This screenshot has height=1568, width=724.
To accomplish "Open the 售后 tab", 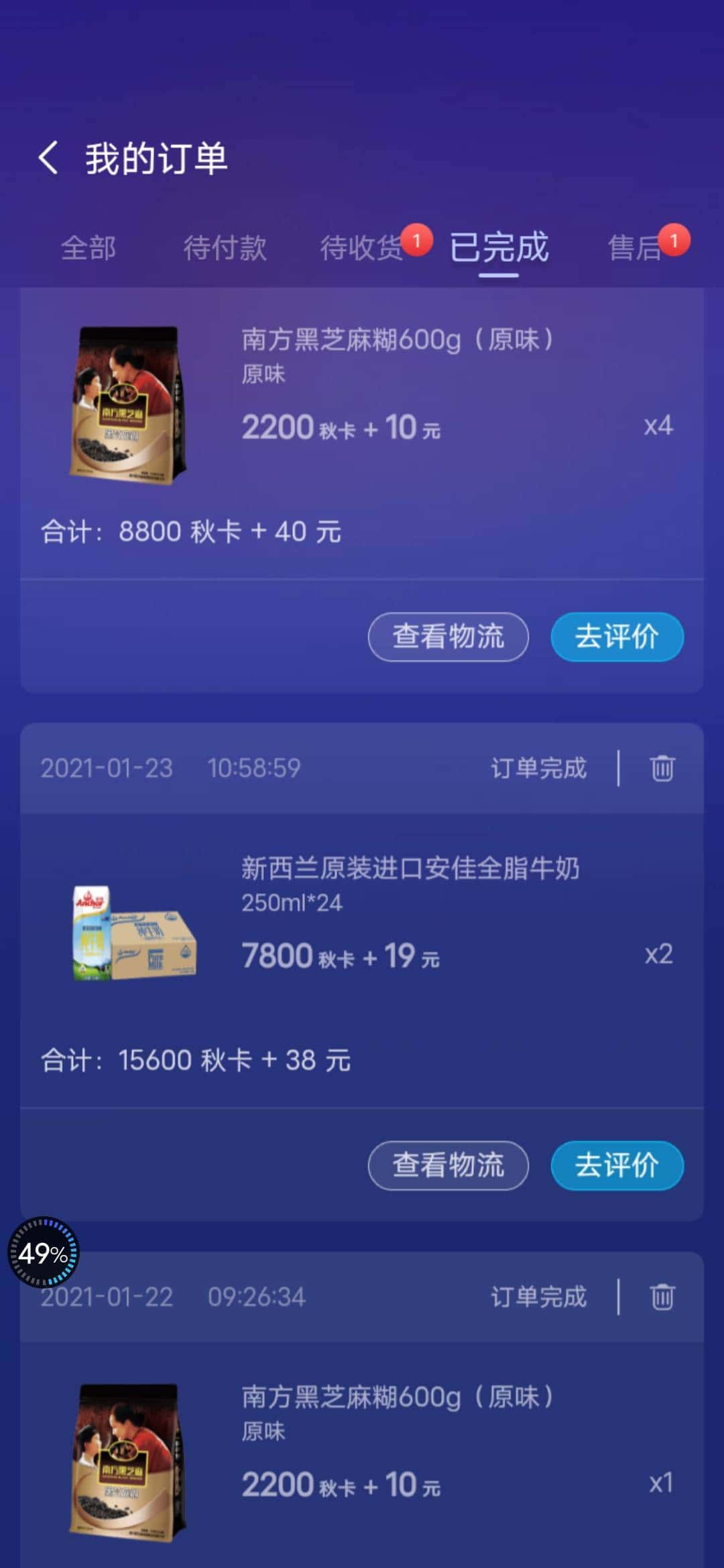I will pyautogui.click(x=633, y=248).
